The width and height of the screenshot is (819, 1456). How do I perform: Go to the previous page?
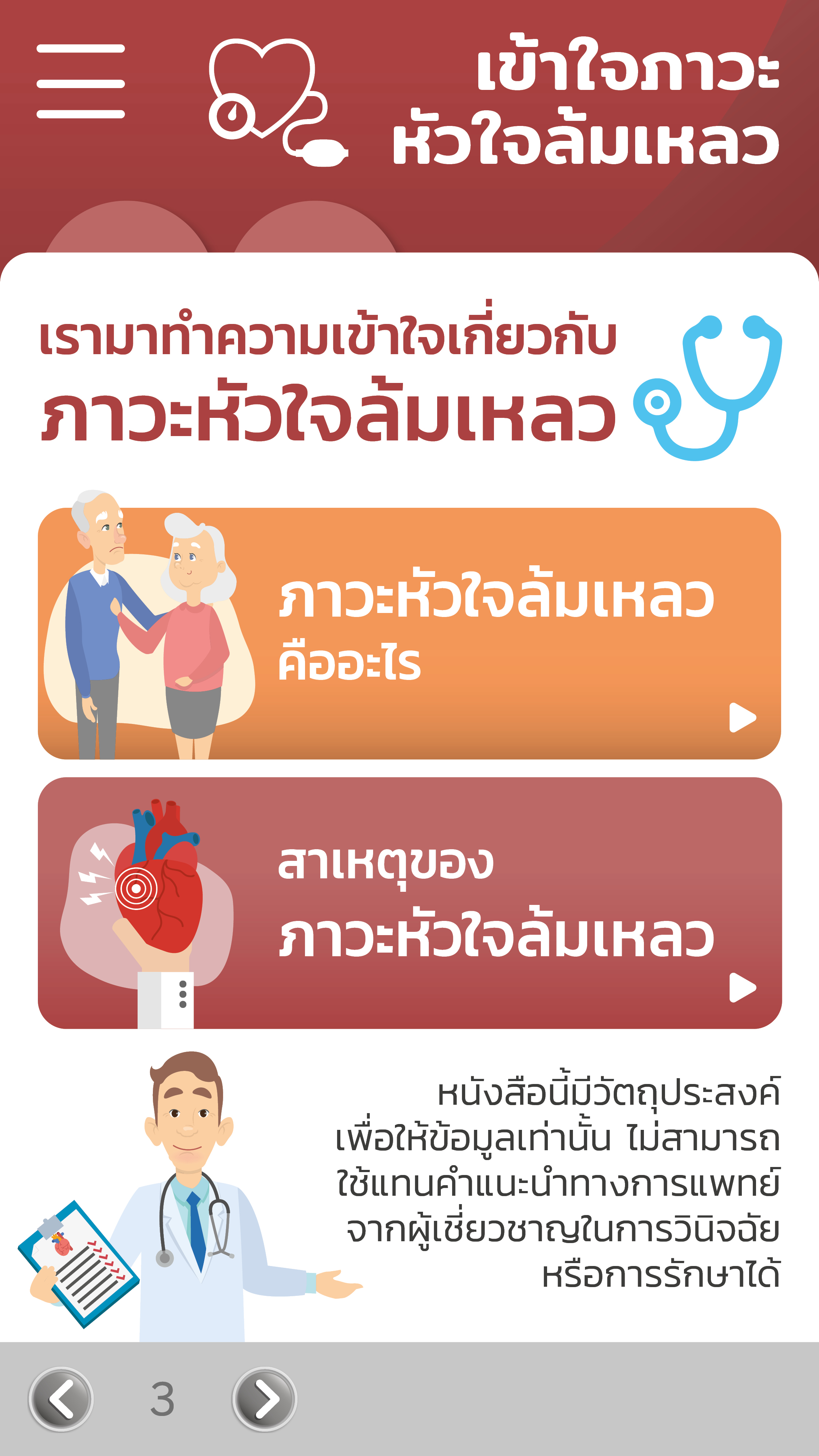(x=61, y=1399)
